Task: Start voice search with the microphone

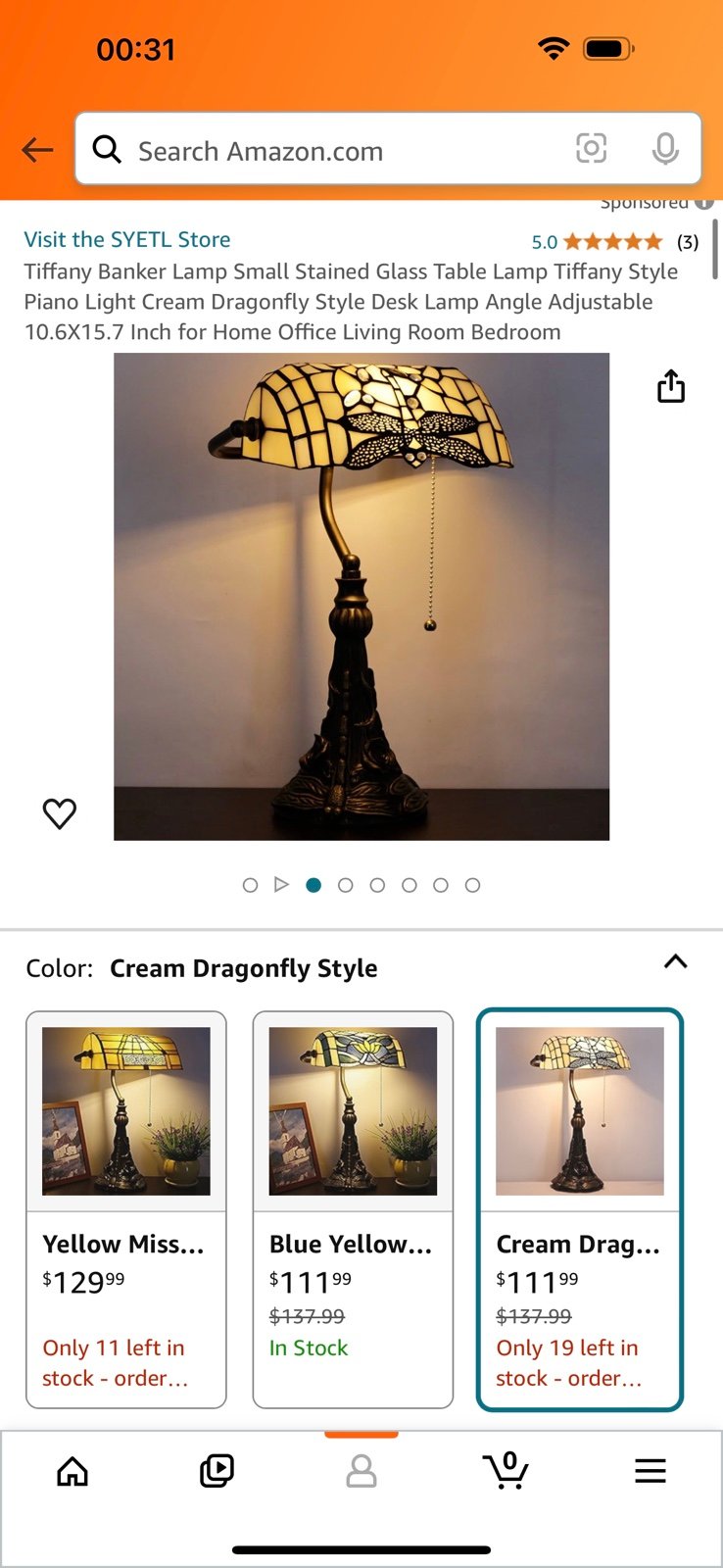Action: pos(665,149)
